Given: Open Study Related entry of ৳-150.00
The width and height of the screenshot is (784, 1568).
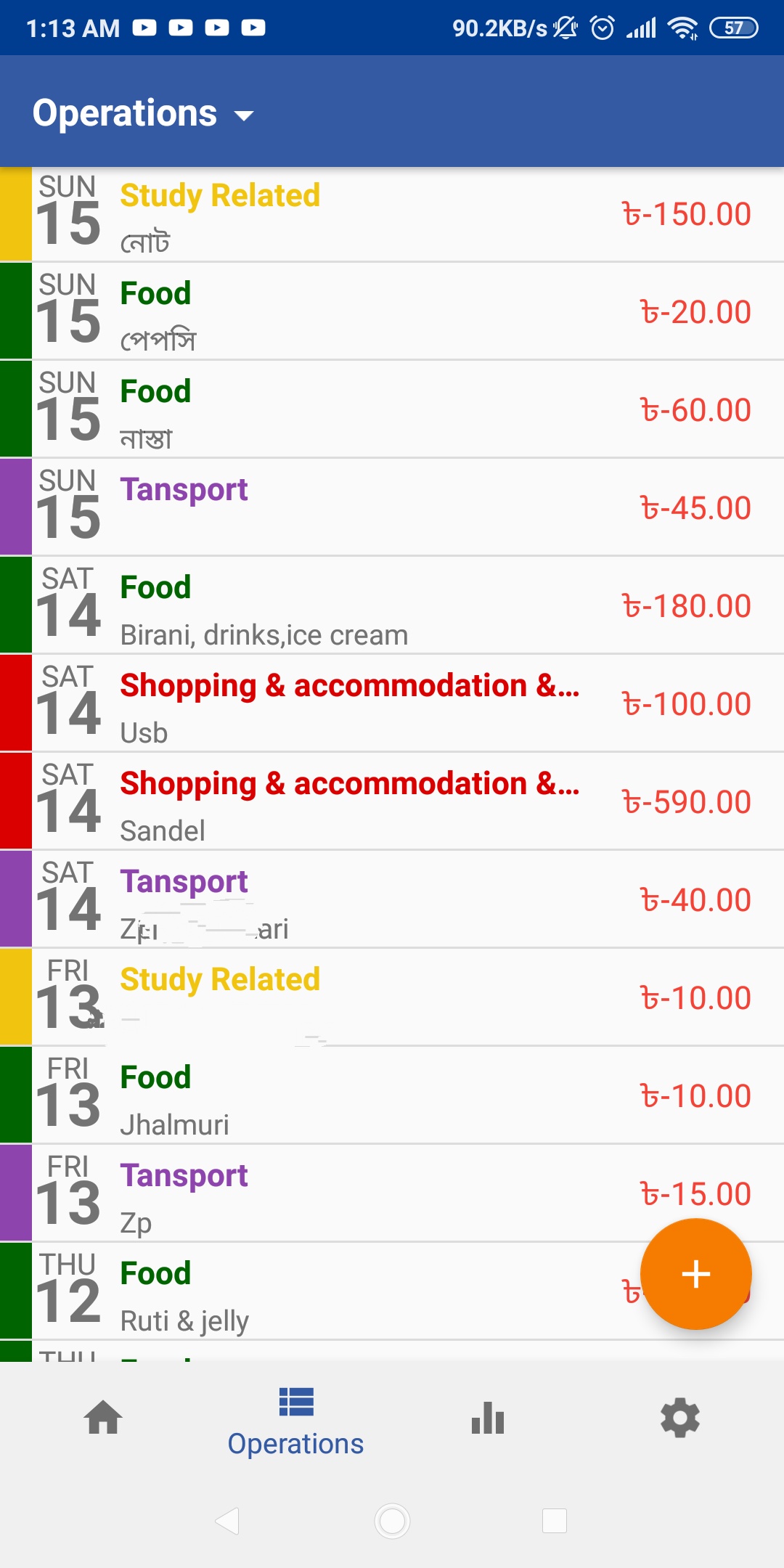Looking at the screenshot, I should click(392, 215).
